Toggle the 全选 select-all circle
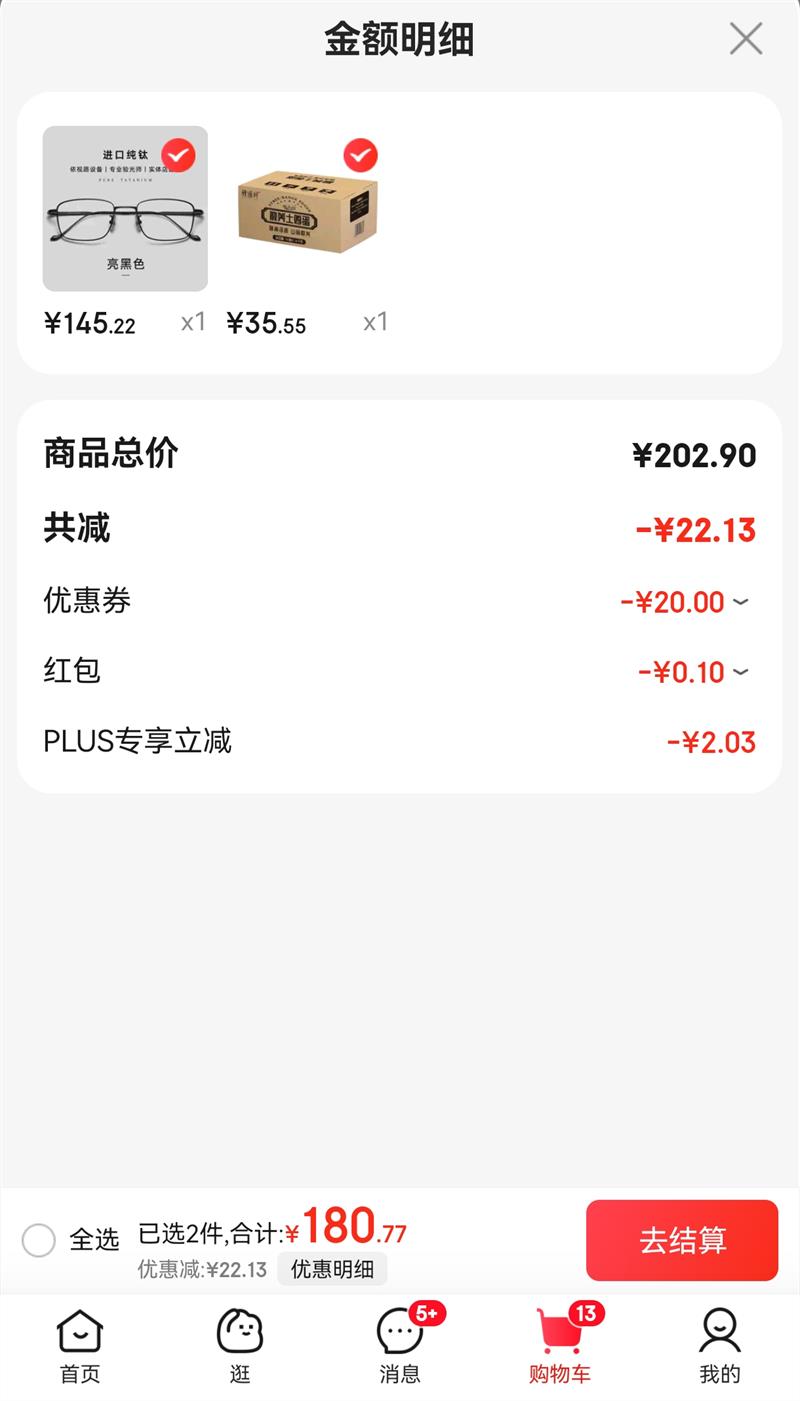The image size is (800, 1401). click(39, 1240)
